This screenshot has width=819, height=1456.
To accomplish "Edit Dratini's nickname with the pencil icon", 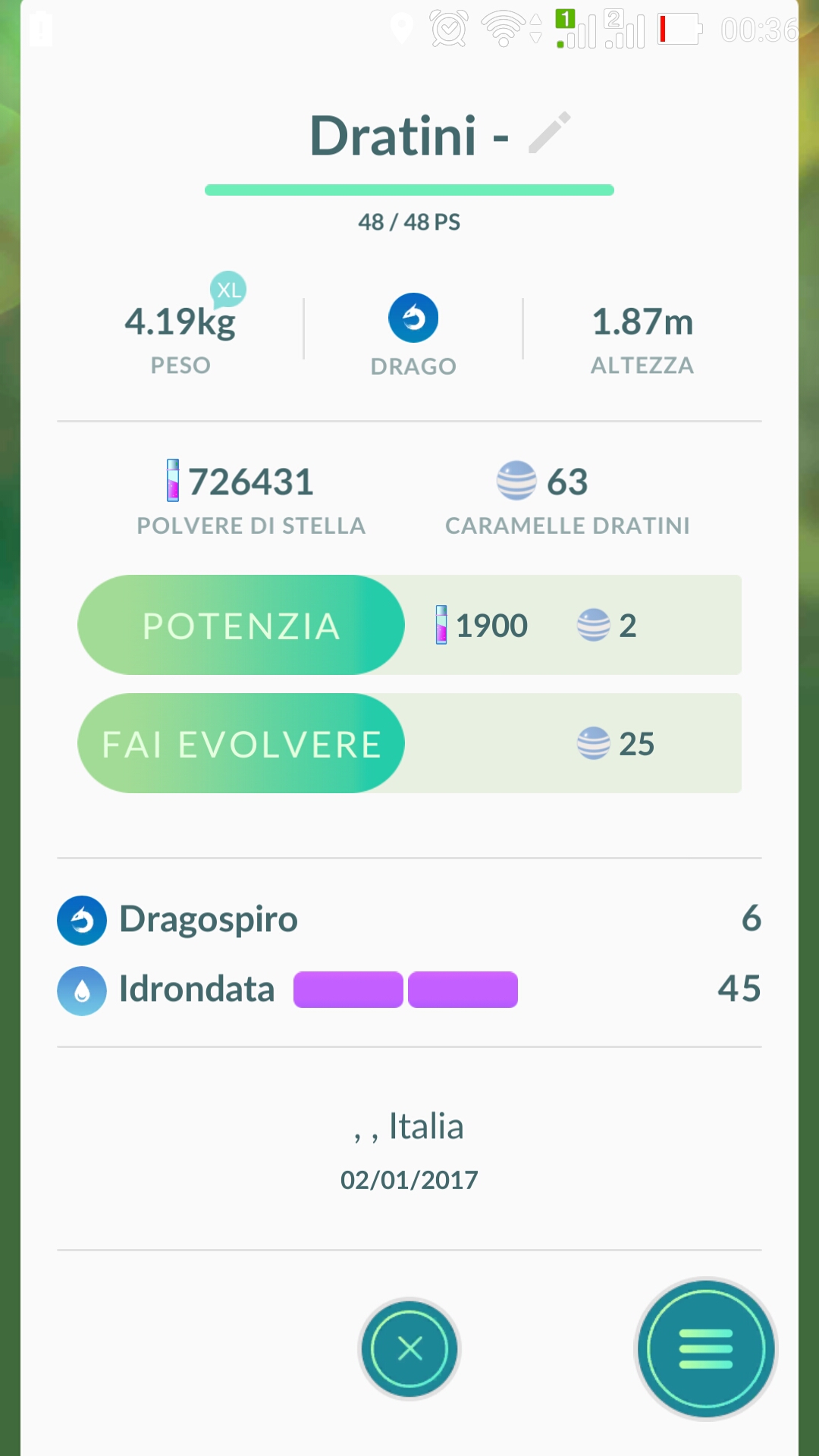I will tap(550, 133).
